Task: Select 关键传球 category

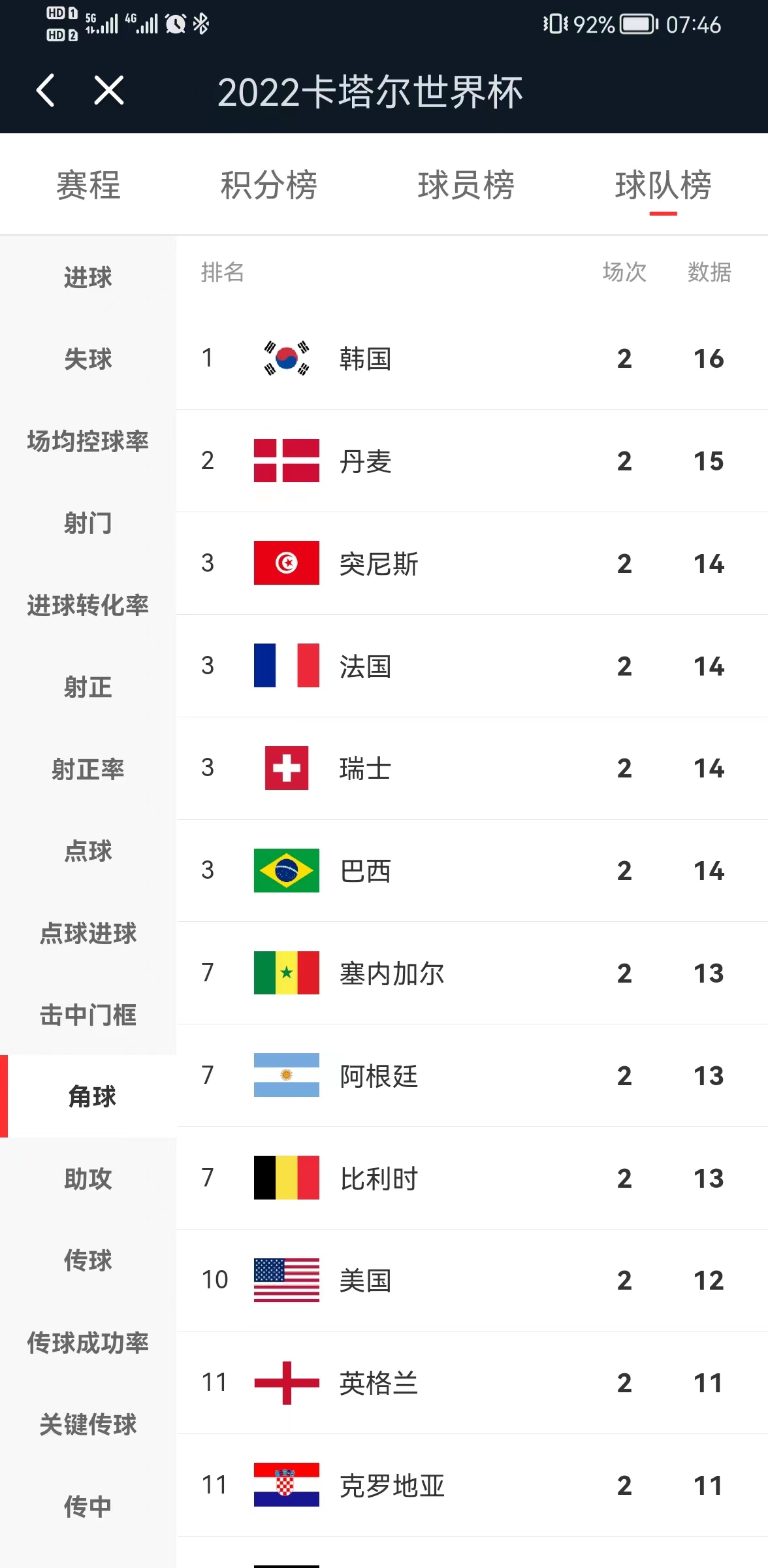Action: click(x=88, y=1424)
